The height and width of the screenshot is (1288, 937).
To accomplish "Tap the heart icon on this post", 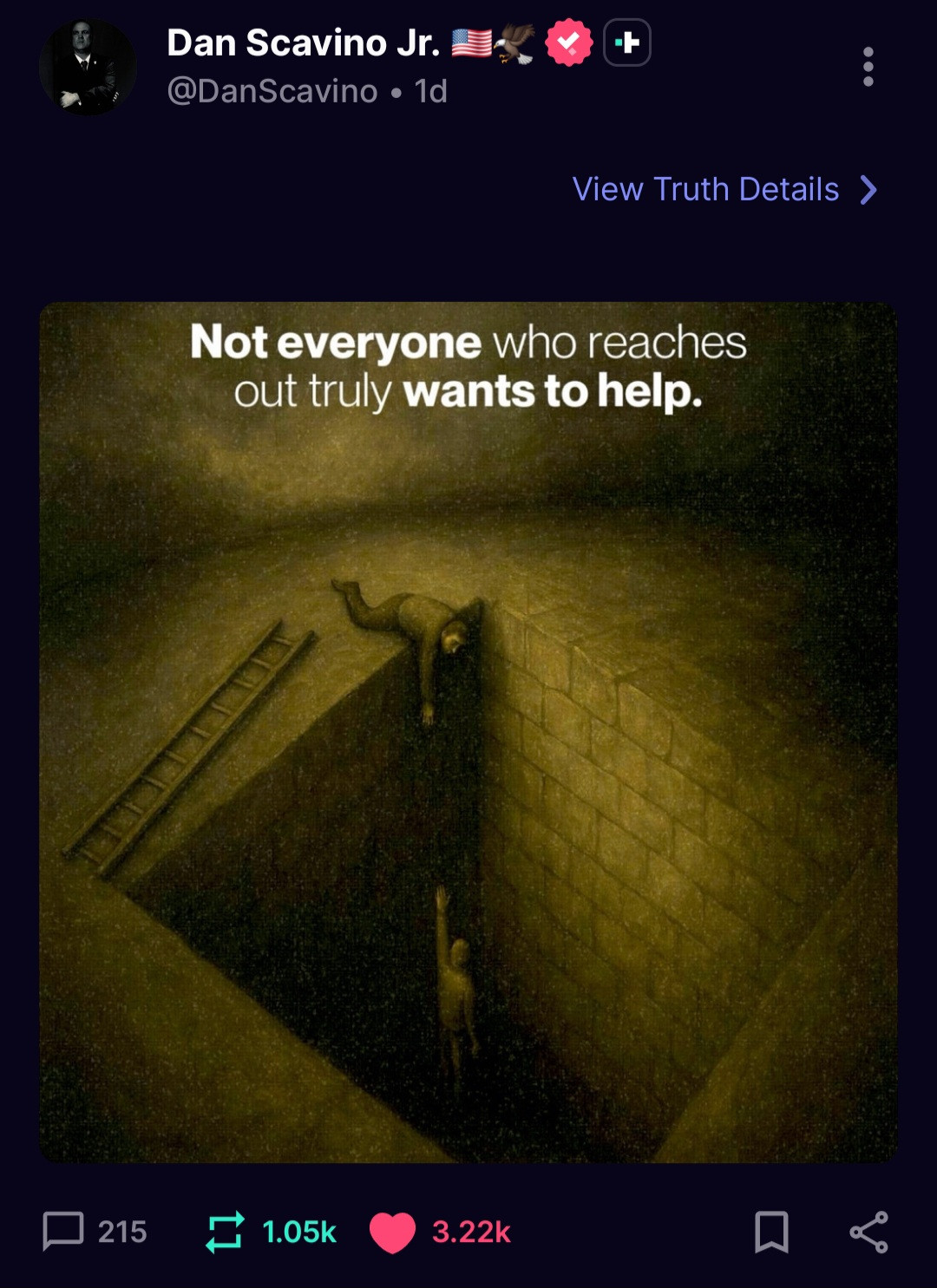I will 392,1232.
